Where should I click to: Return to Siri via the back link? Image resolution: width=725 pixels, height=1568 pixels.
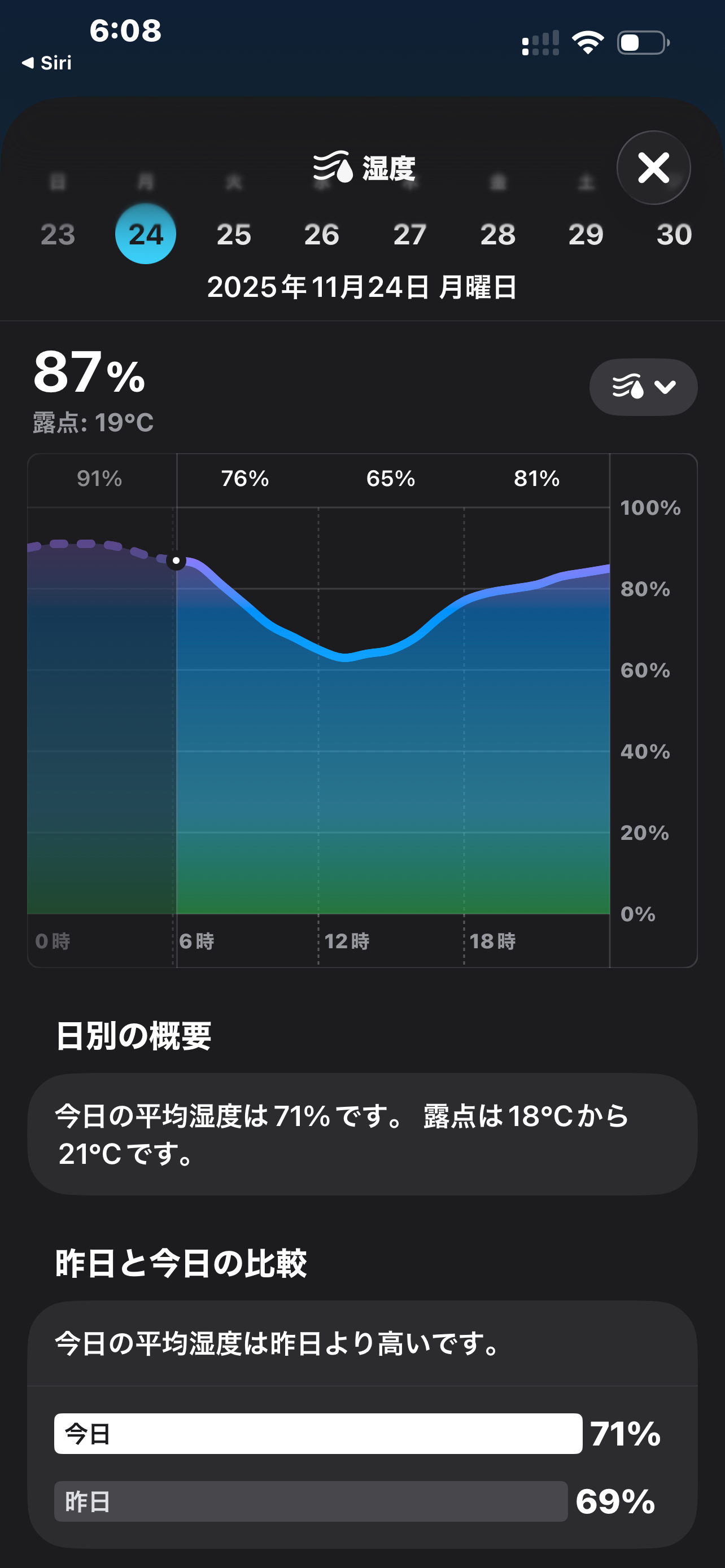click(47, 63)
